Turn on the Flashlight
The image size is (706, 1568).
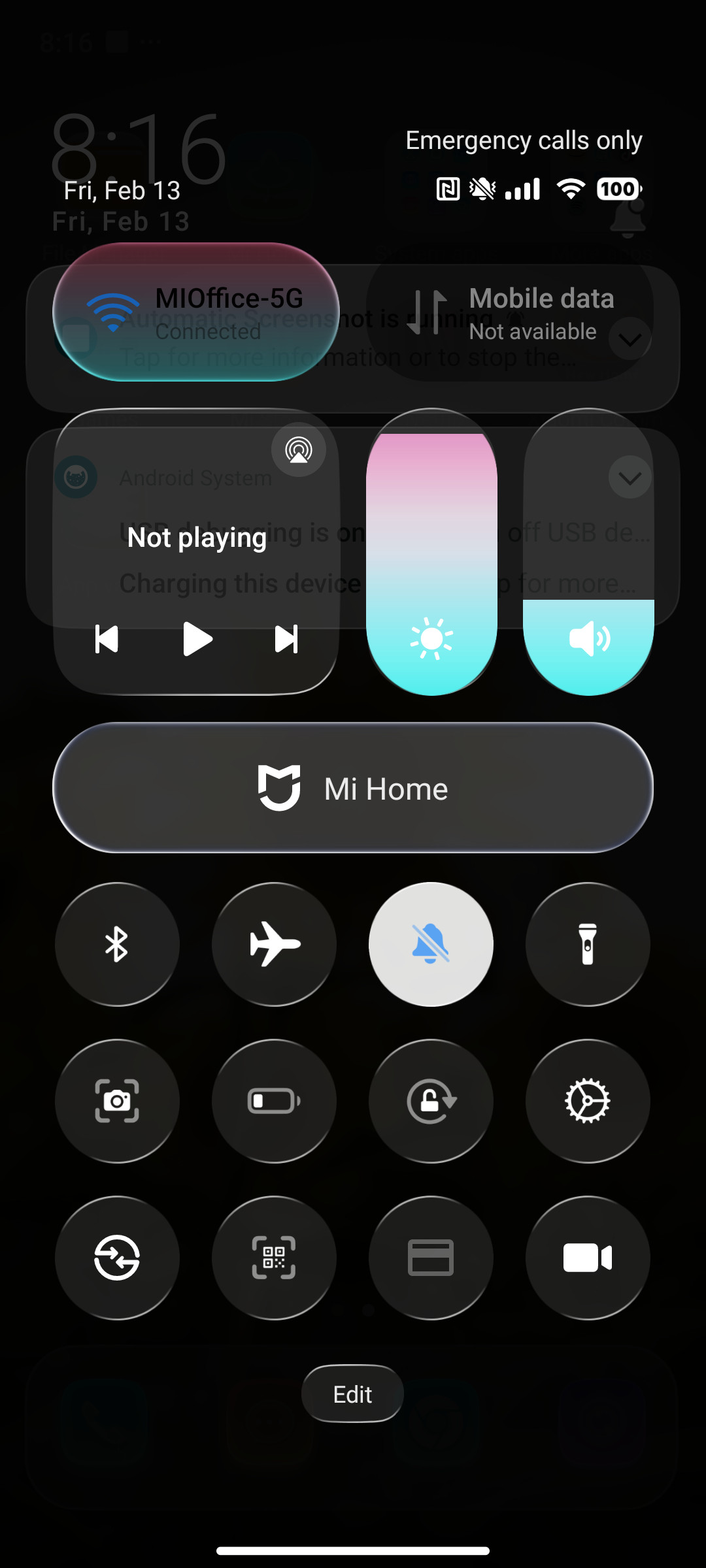coord(587,943)
